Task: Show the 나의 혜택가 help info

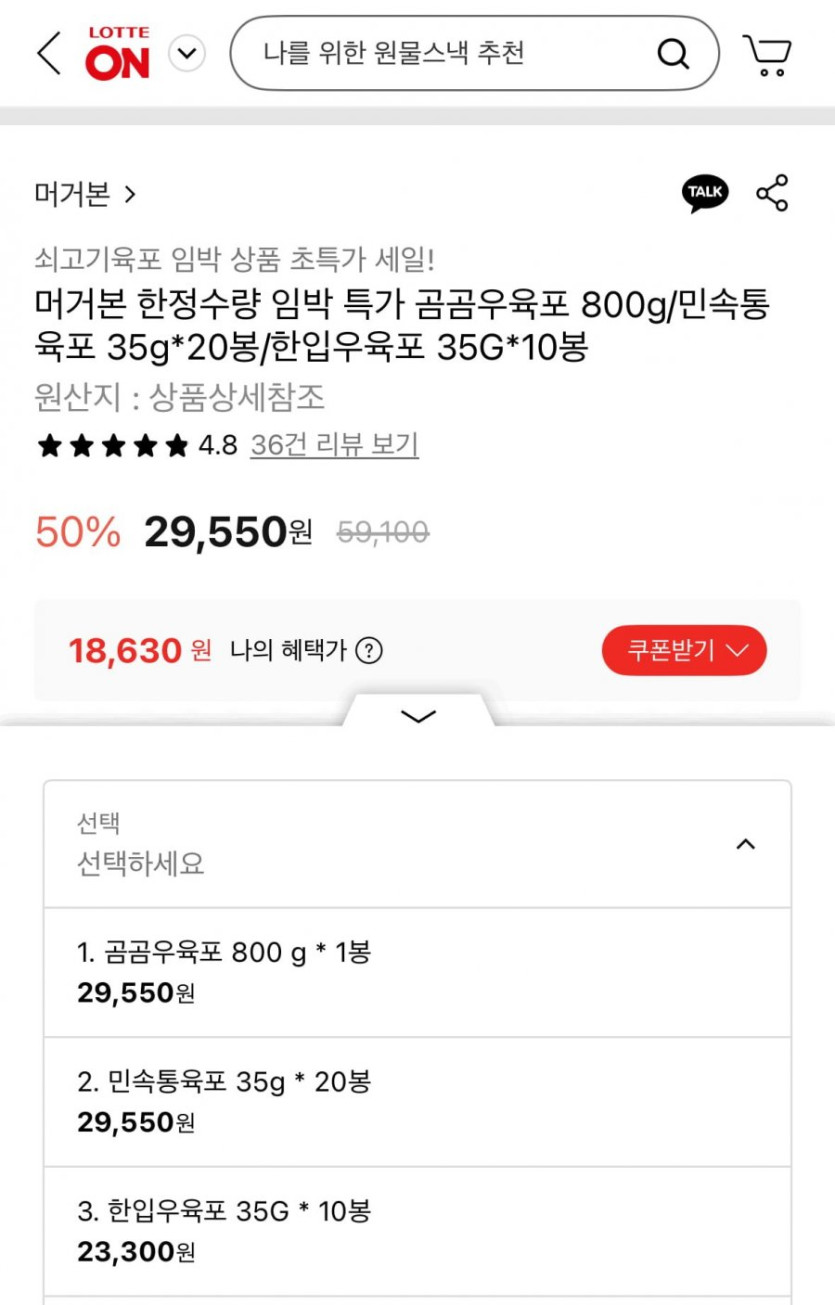Action: tap(369, 651)
